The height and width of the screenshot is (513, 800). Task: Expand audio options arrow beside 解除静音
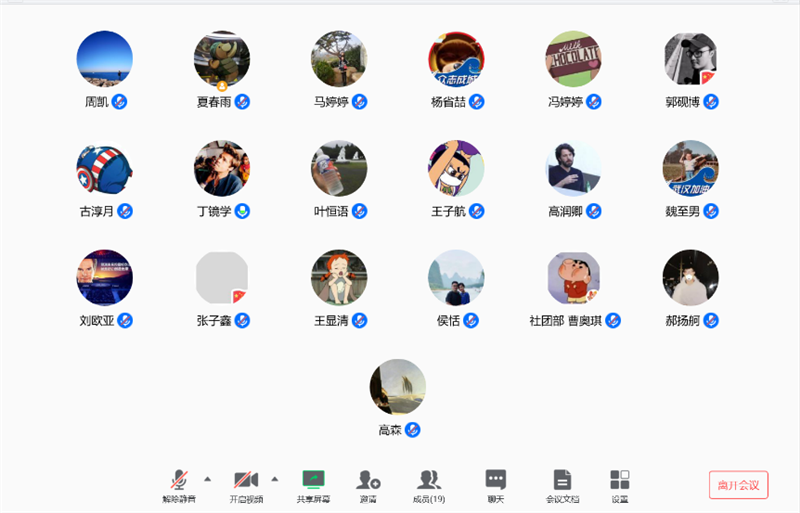[207, 478]
